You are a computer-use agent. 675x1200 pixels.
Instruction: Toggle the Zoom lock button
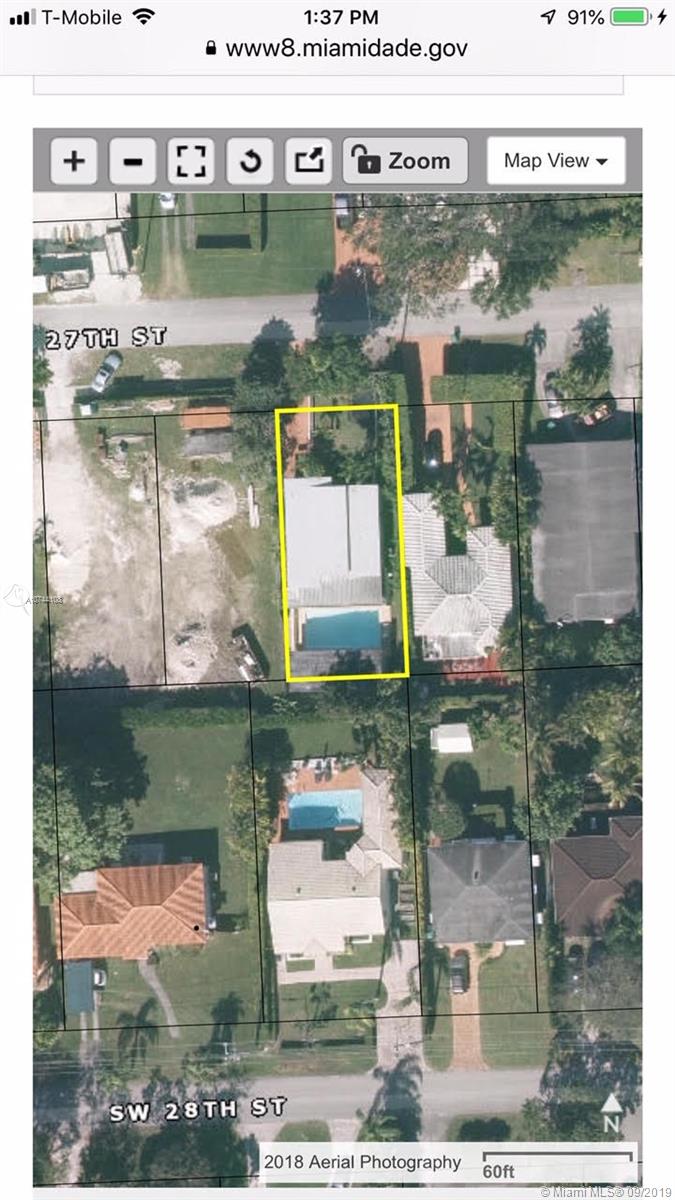coord(405,161)
